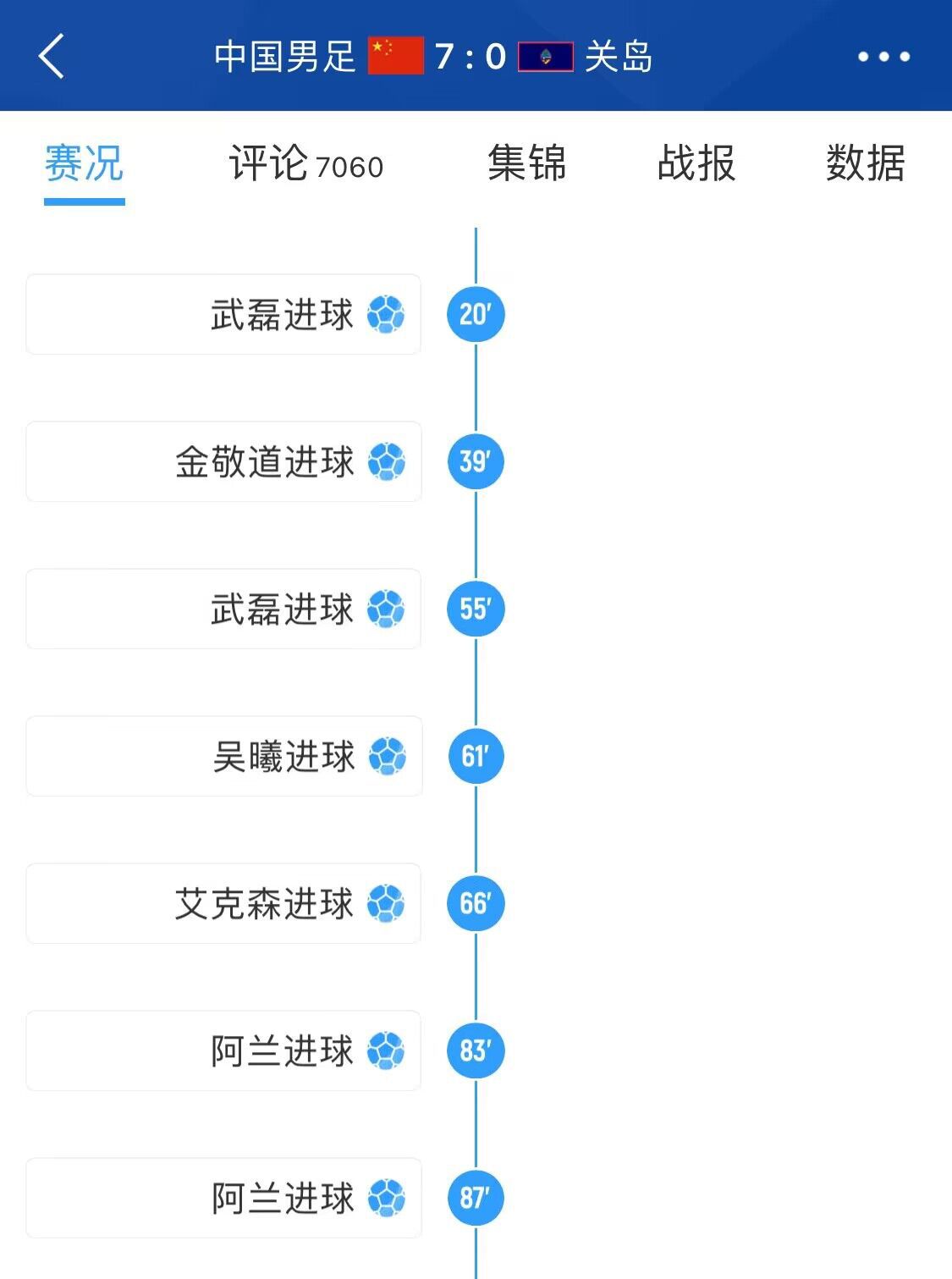Viewport: 952px width, 1279px height.
Task: Open the 集锦 highlights tab
Action: (526, 163)
